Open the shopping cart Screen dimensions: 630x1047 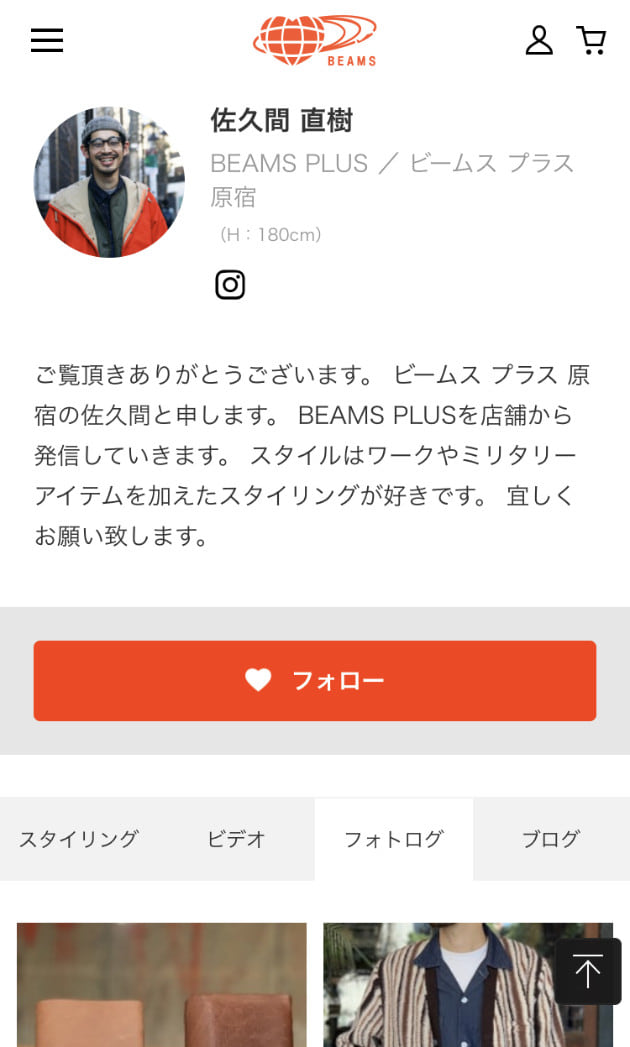pyautogui.click(x=591, y=40)
